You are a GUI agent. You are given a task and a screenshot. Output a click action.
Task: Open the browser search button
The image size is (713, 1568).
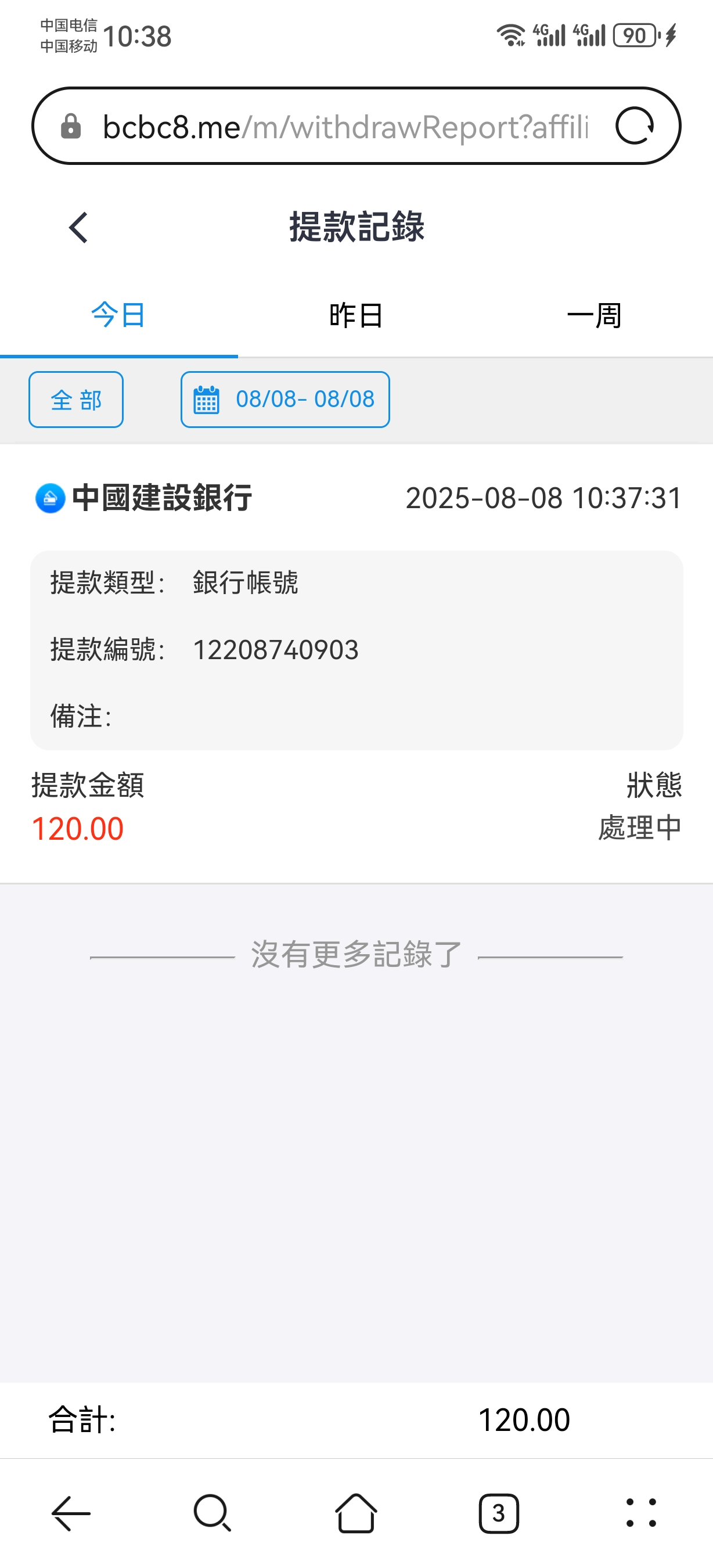coord(212,1513)
